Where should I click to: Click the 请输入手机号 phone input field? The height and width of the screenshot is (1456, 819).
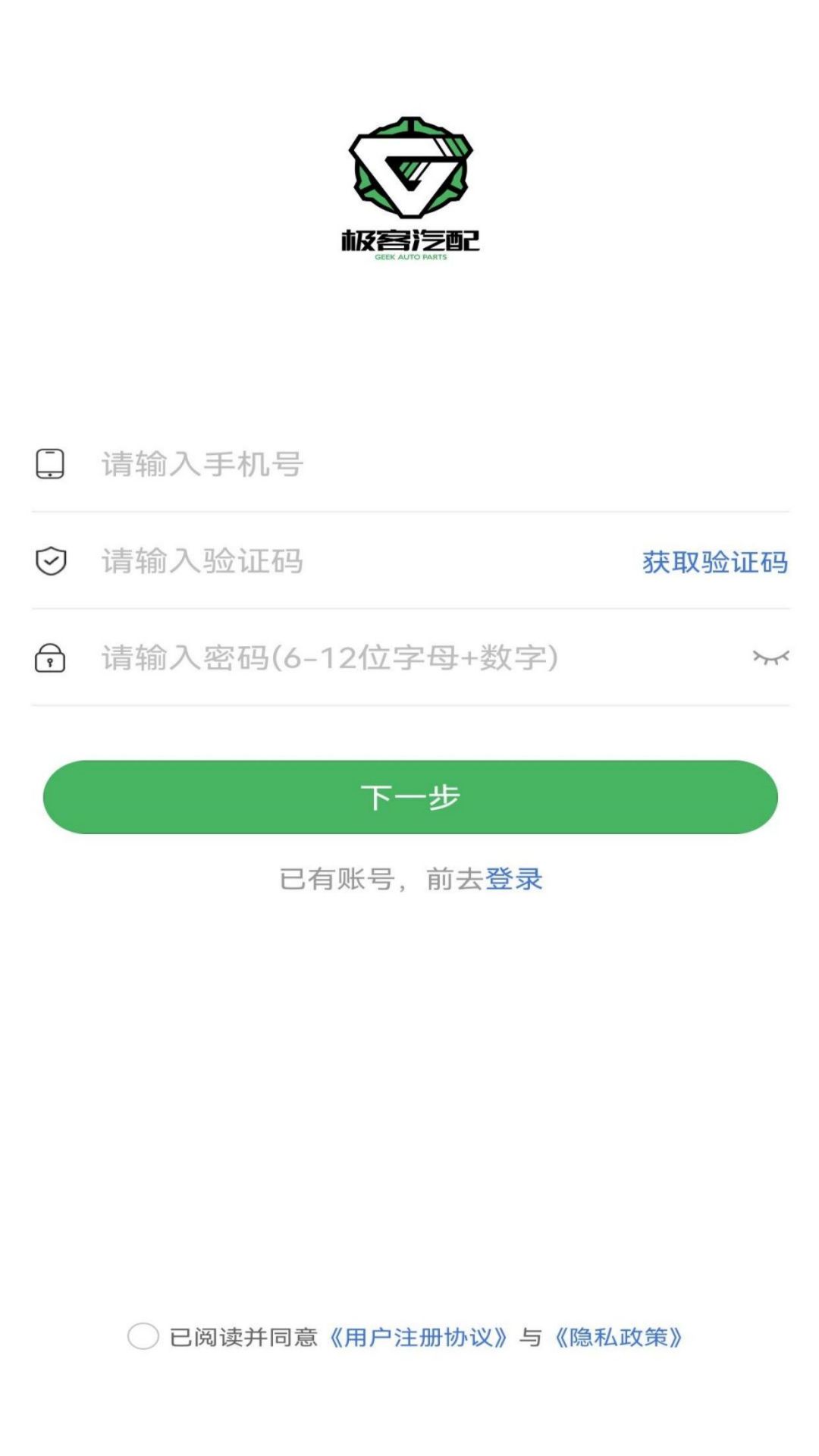click(303, 466)
